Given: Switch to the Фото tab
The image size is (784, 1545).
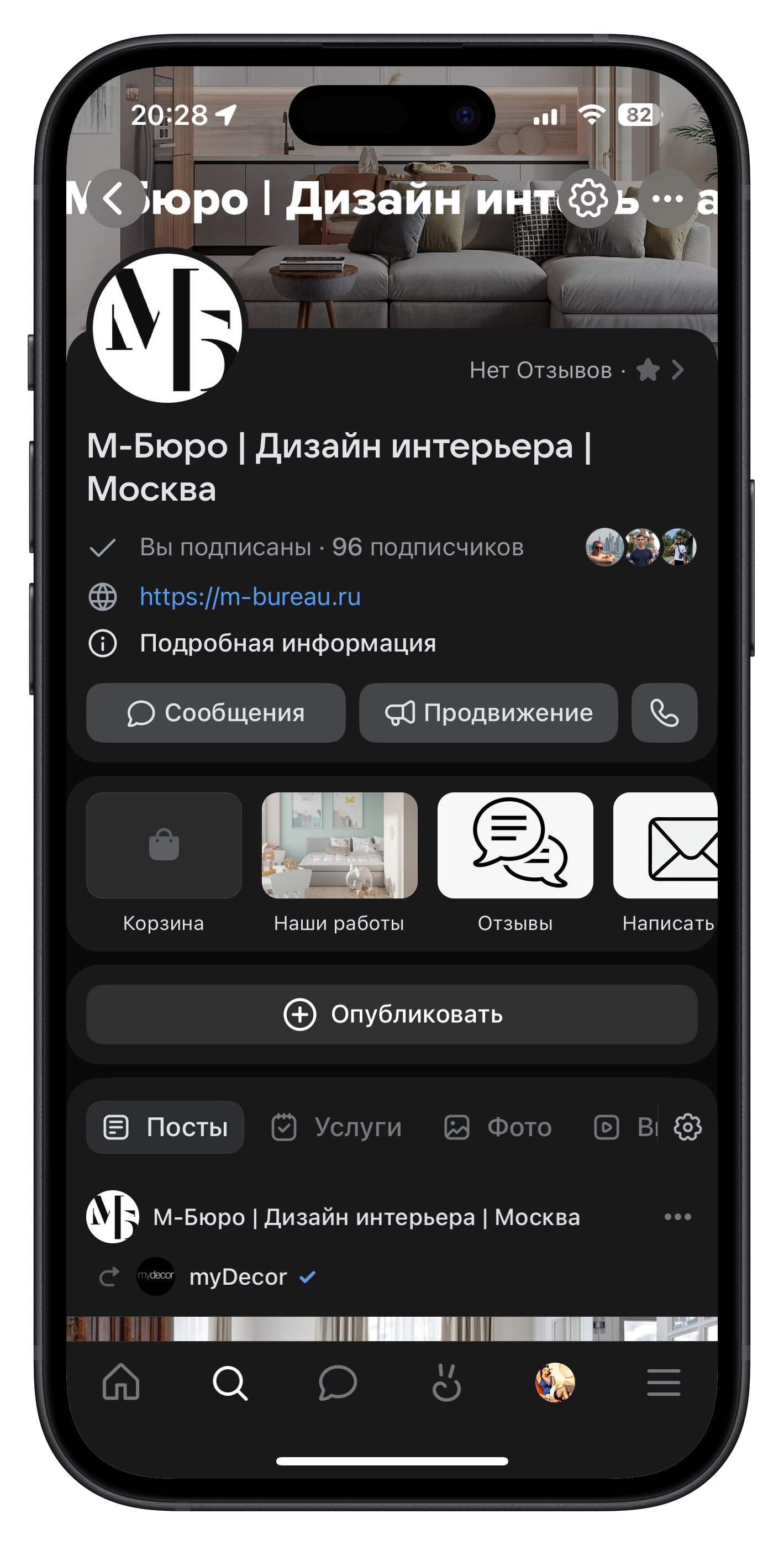Looking at the screenshot, I should click(498, 1128).
